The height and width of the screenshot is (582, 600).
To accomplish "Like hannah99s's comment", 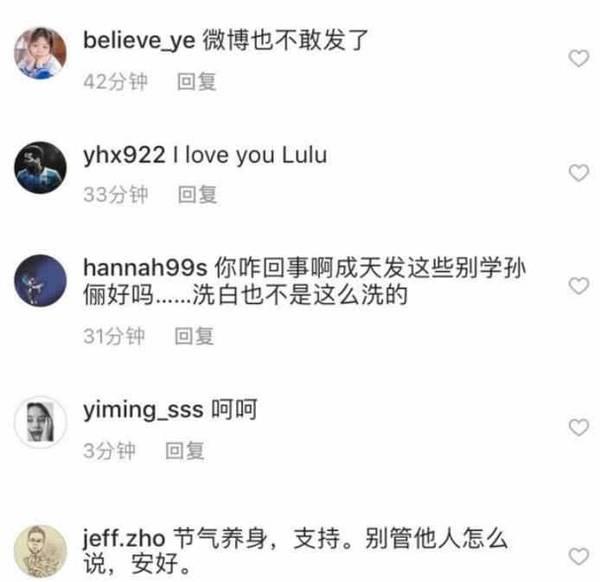I will click(x=578, y=286).
